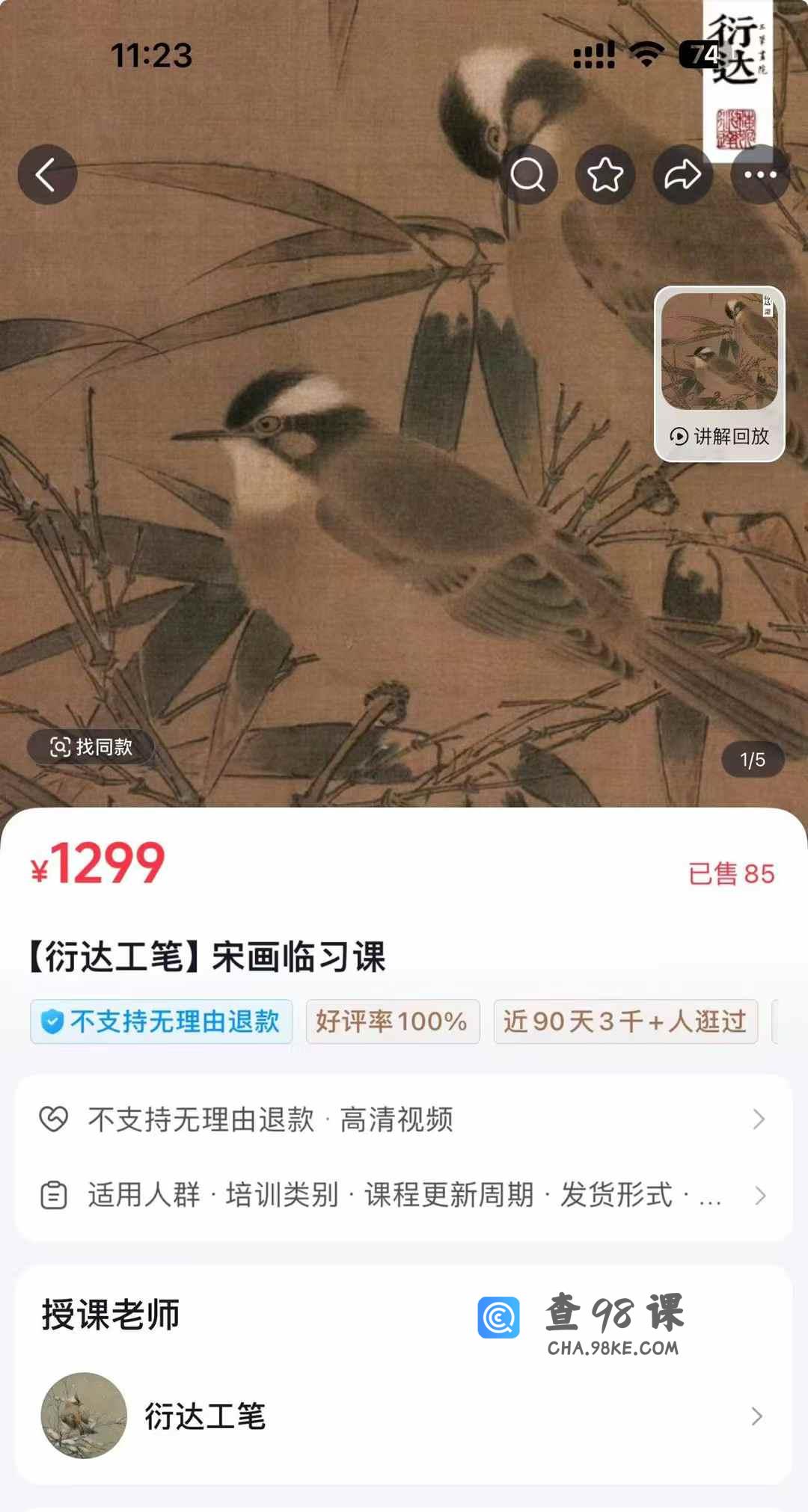Image resolution: width=808 pixels, height=1512 pixels.
Task: Play the 讲解回放 replay thumbnail
Action: click(x=720, y=374)
